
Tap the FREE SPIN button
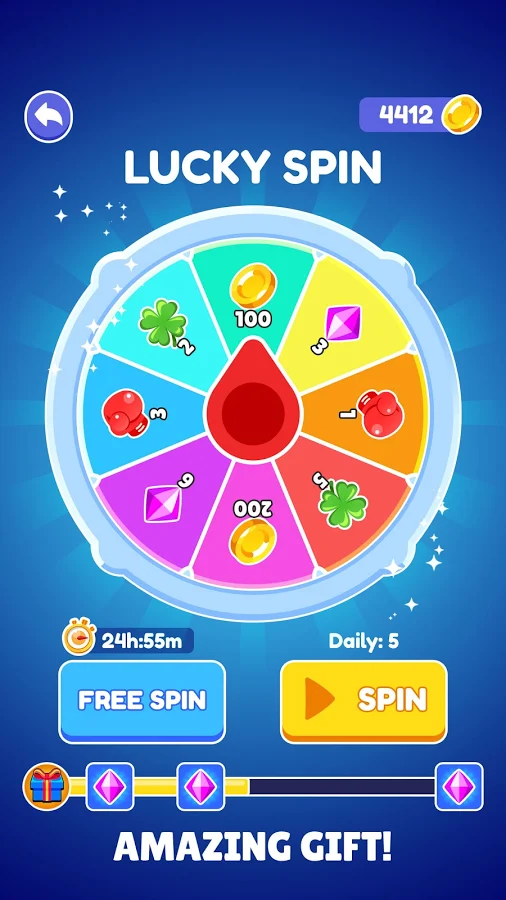142,701
